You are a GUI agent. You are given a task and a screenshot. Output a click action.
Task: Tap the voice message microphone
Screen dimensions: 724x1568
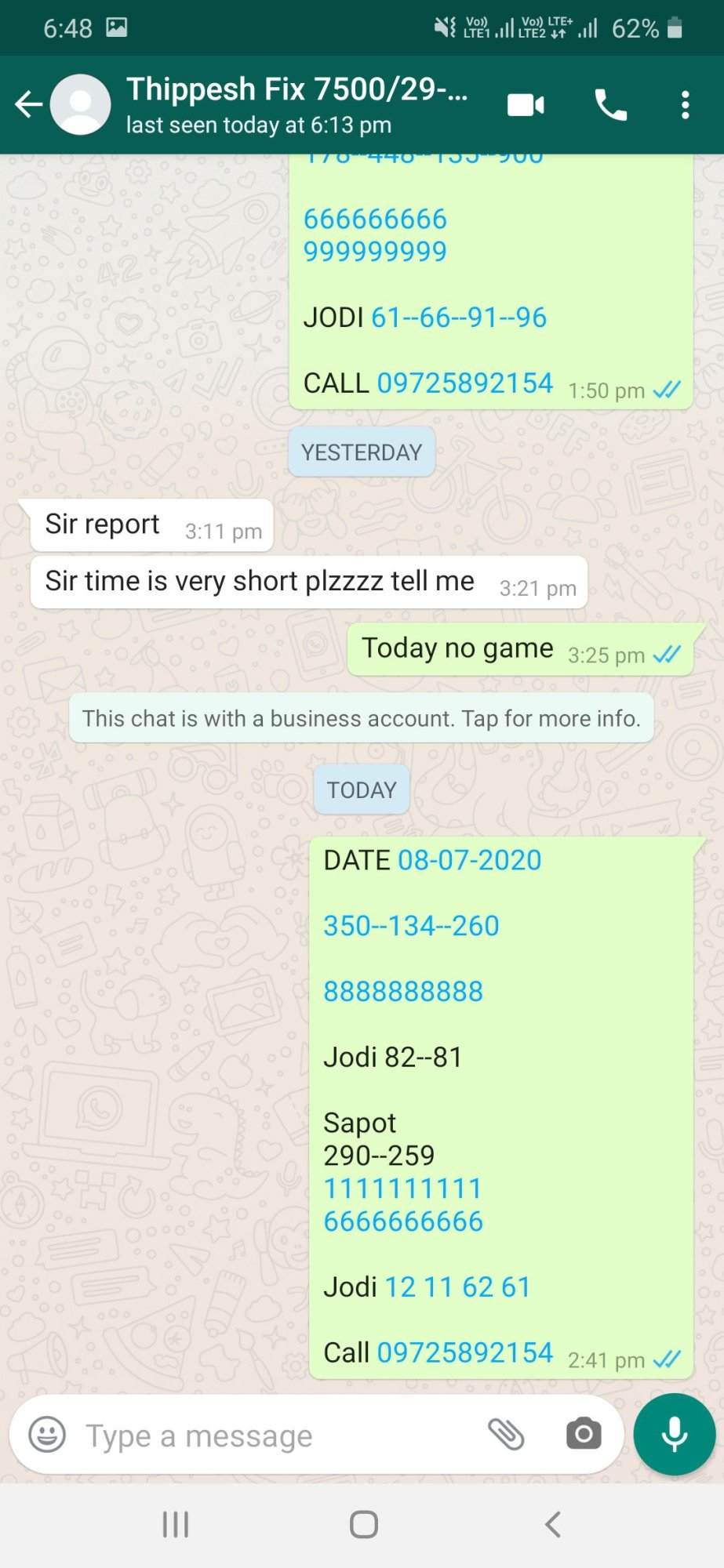(x=675, y=1434)
